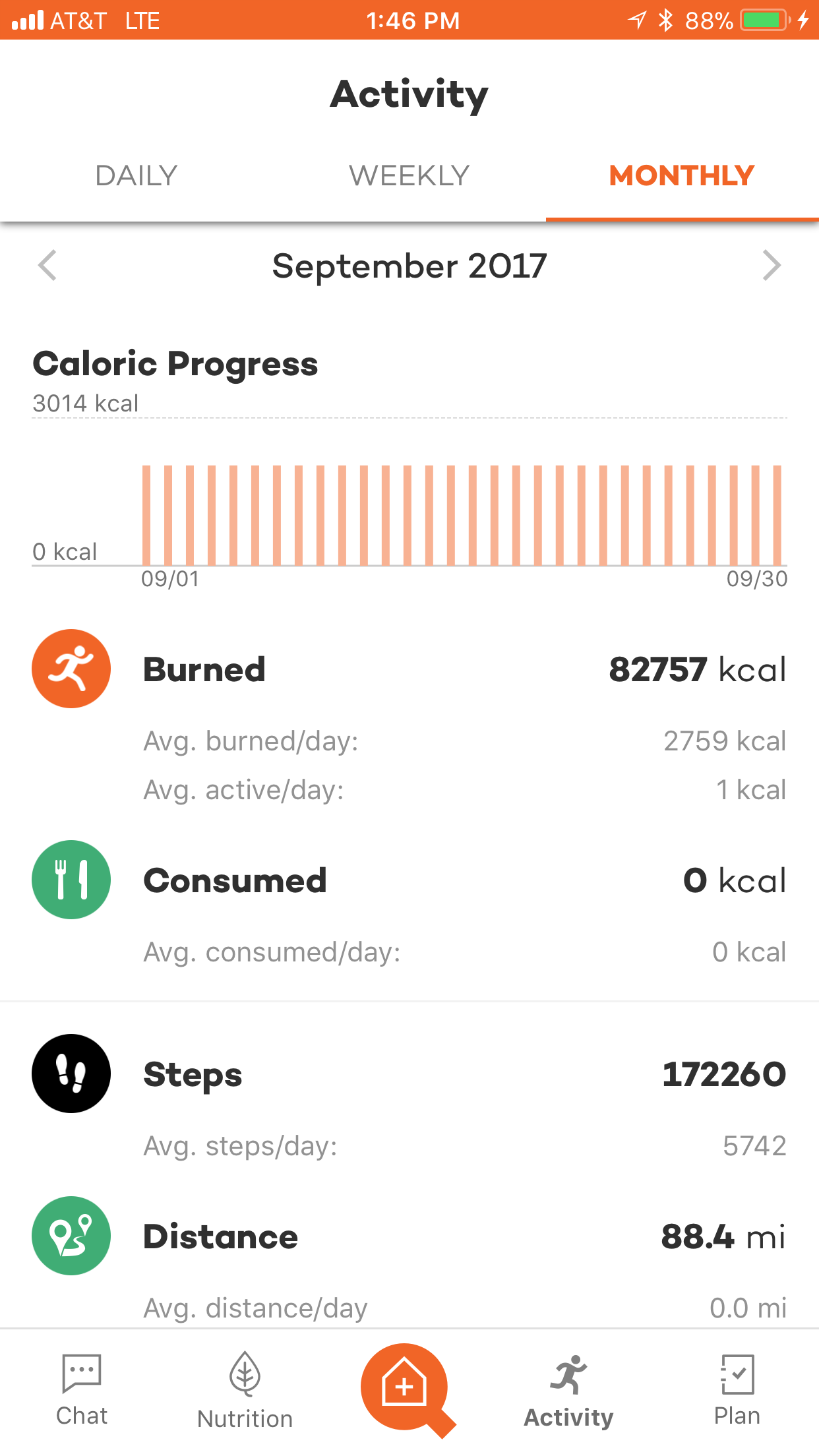The image size is (819, 1456).
Task: Open the Nutrition tab
Action: click(245, 1390)
